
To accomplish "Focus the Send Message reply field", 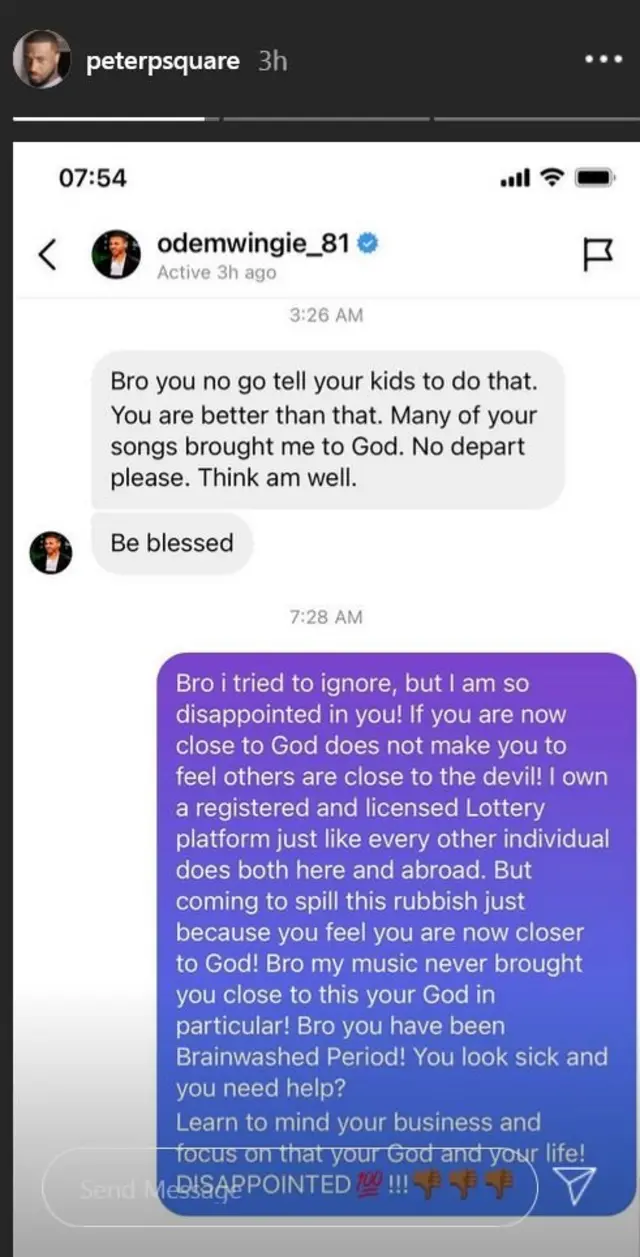I will pos(290,1186).
